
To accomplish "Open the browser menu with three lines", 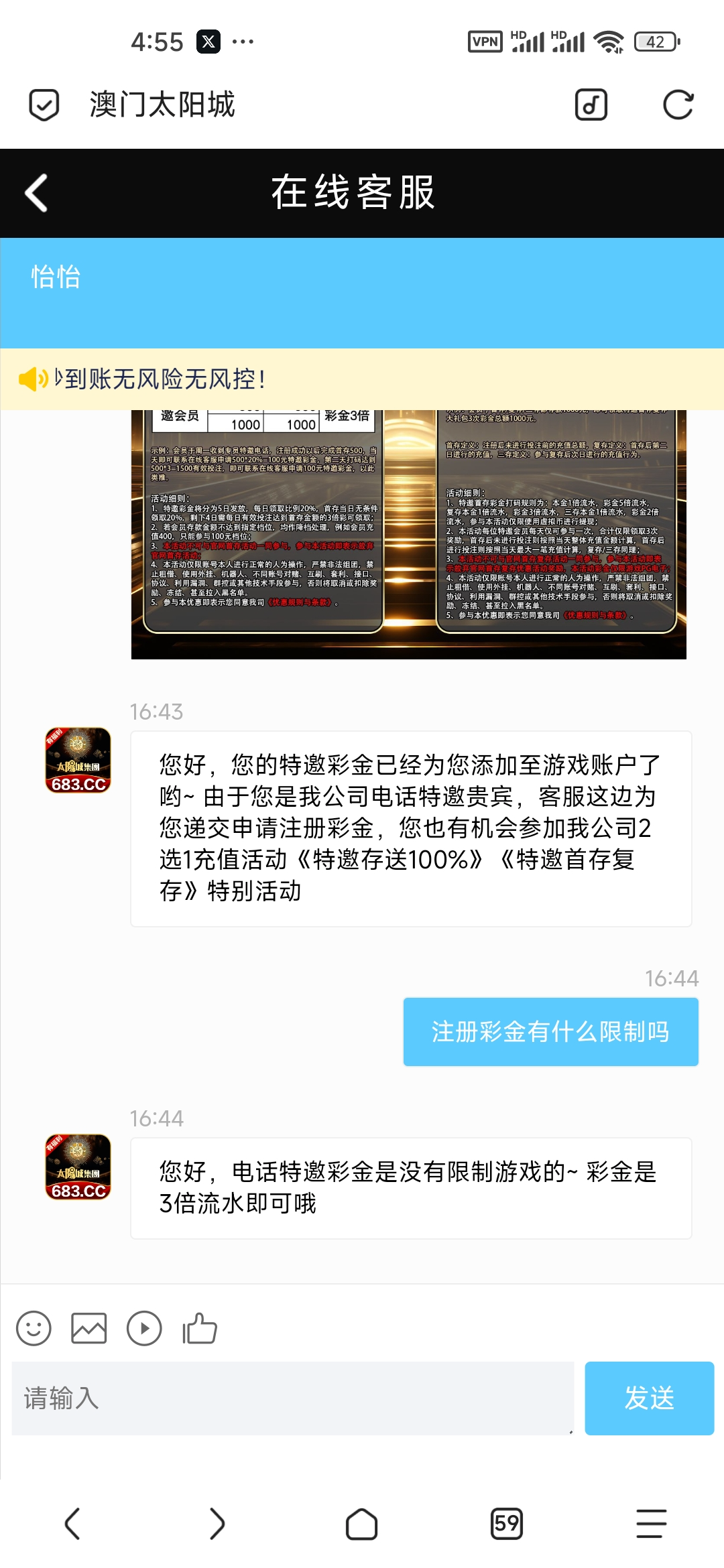I will [x=651, y=1524].
